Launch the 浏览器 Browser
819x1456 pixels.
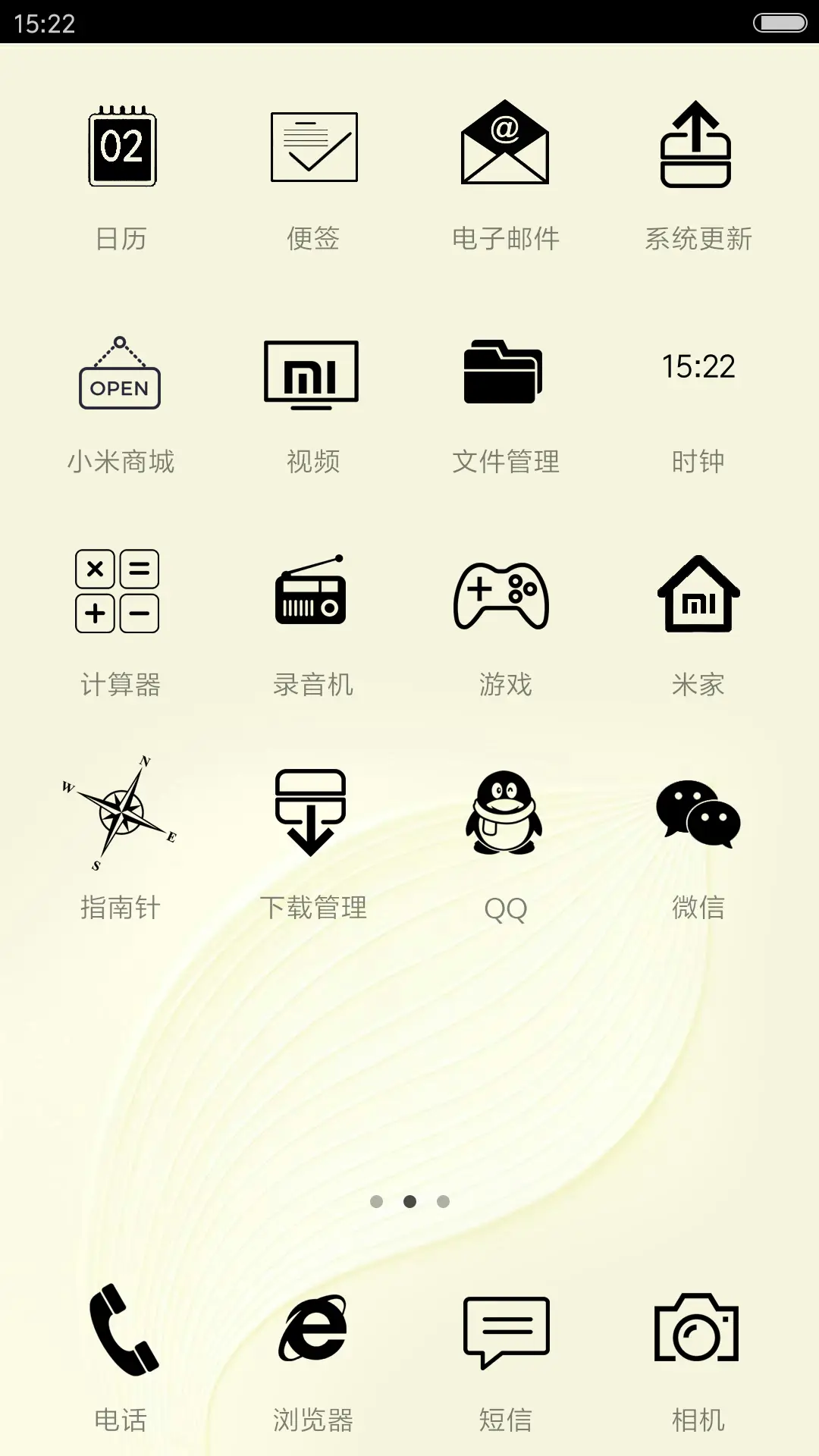tap(313, 1335)
